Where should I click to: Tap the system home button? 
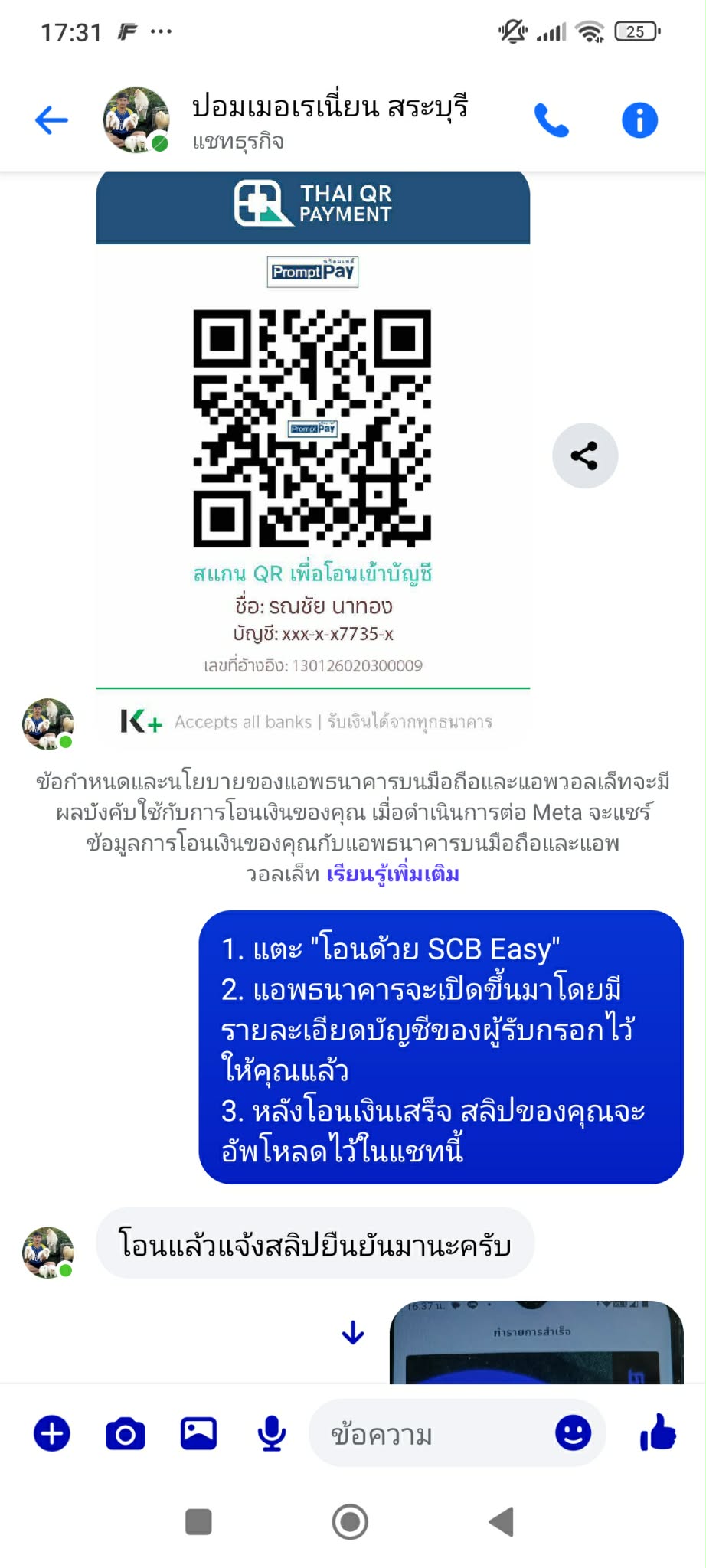[350, 1521]
